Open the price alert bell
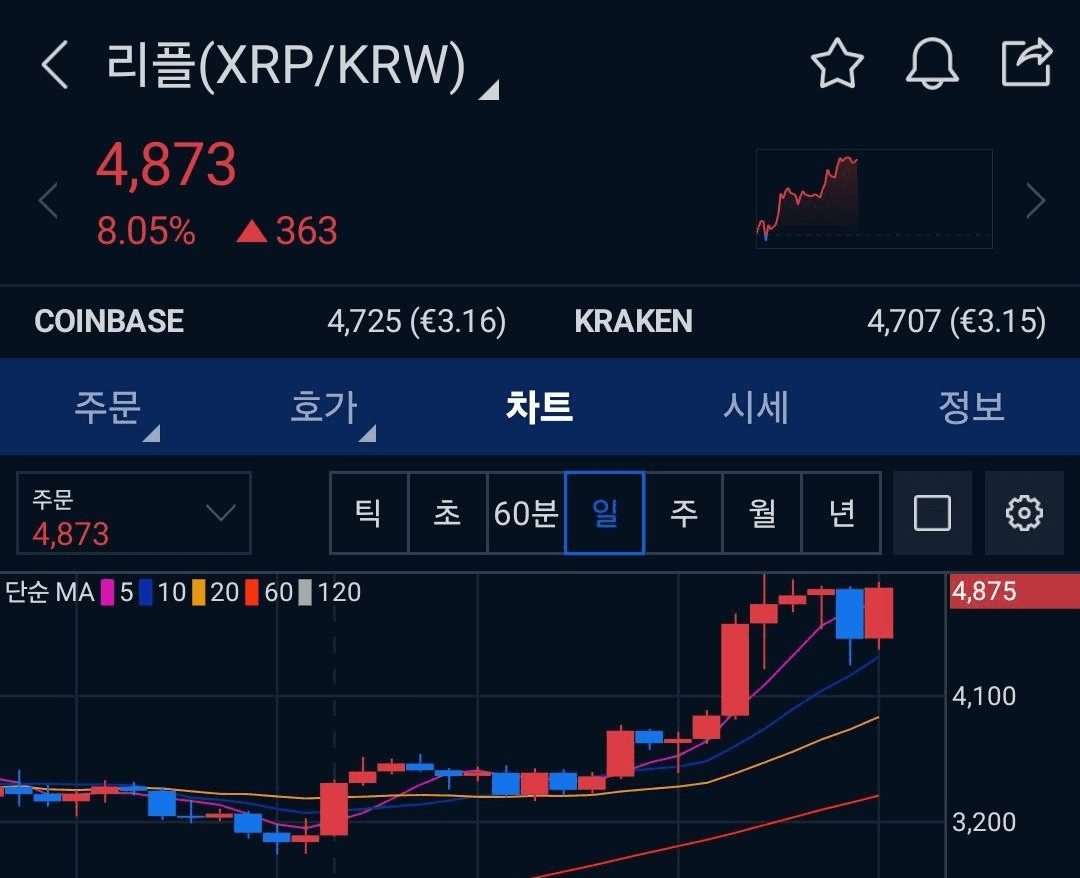Viewport: 1080px width, 878px height. 932,64
